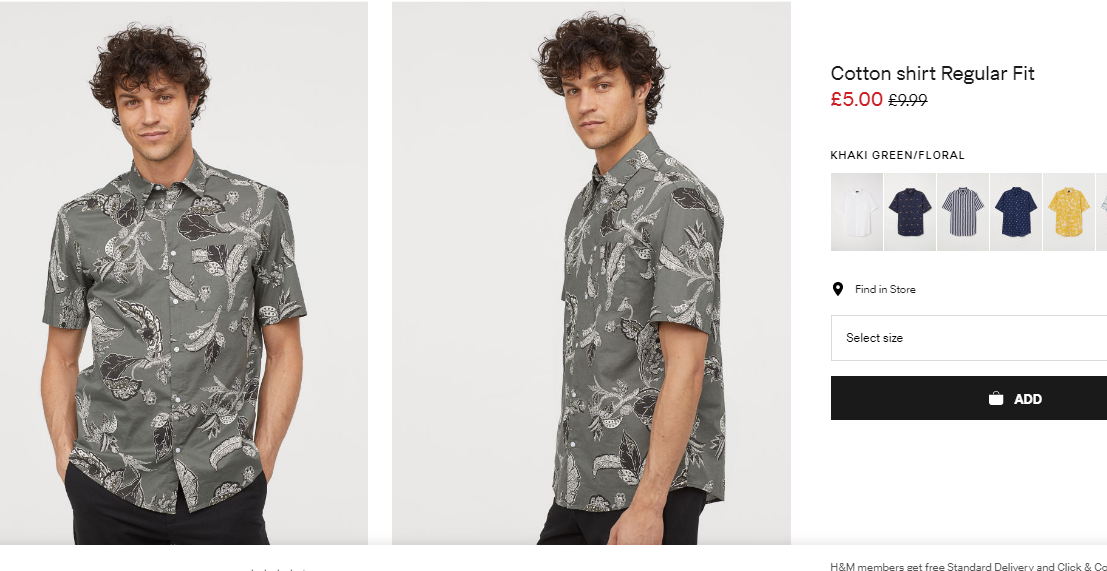1107x571 pixels.
Task: Open the Select size dropdown
Action: pyautogui.click(x=968, y=338)
